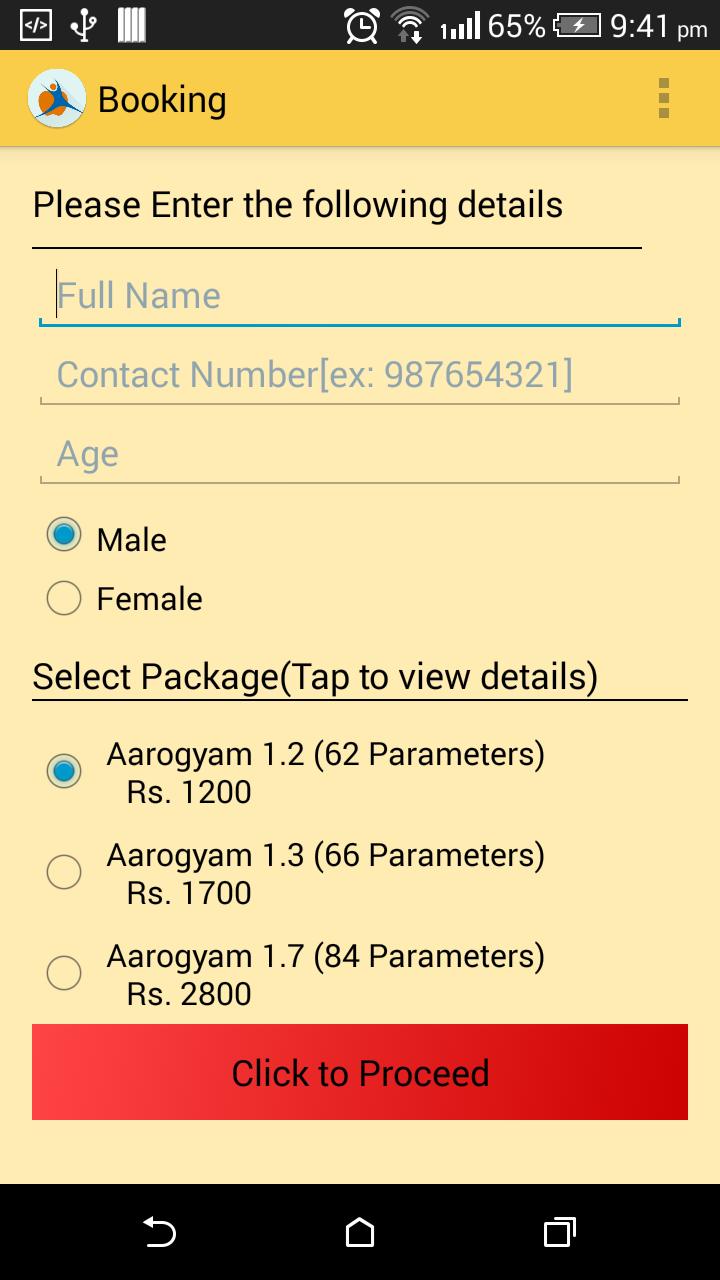Tap Click to Proceed button
This screenshot has height=1280, width=720.
(360, 1072)
